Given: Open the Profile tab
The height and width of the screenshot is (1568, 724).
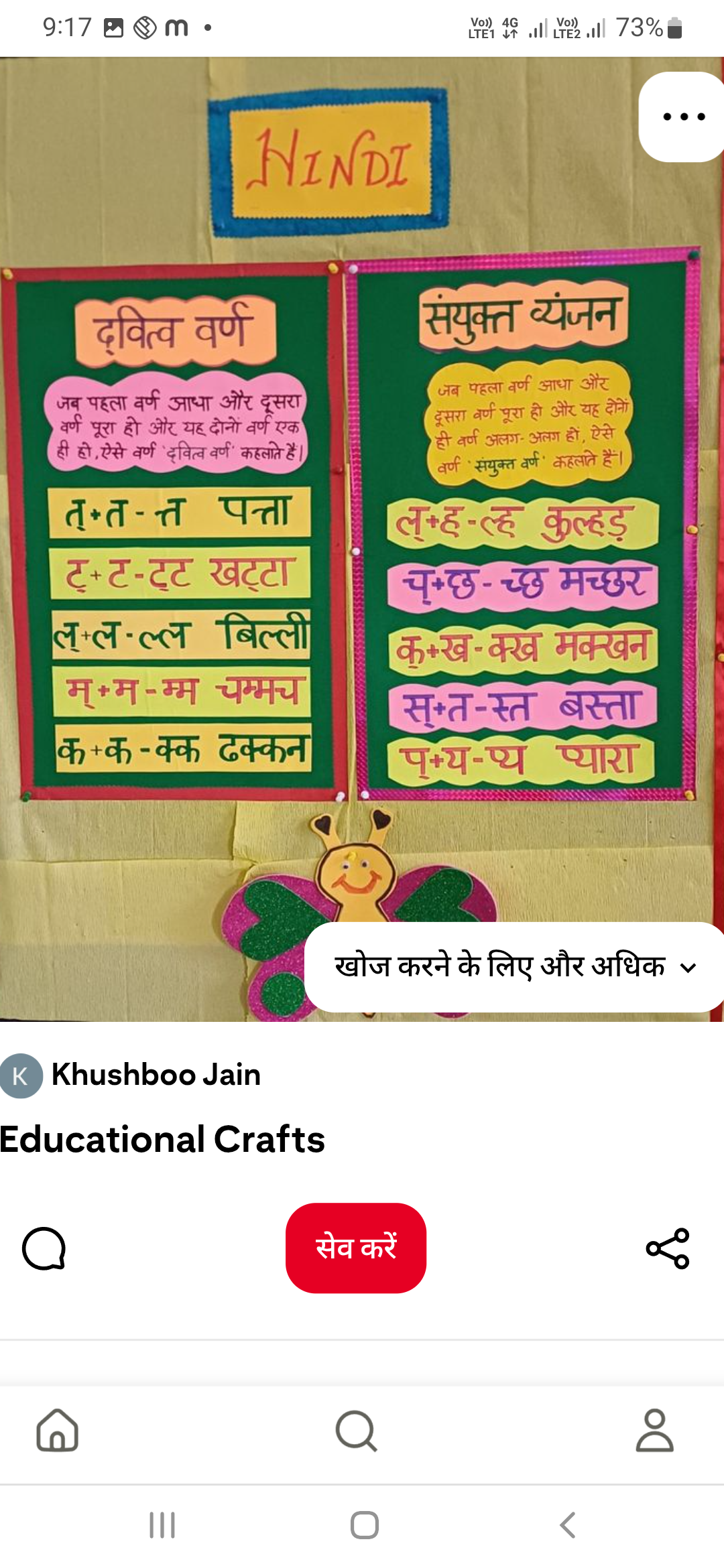Looking at the screenshot, I should click(654, 1430).
